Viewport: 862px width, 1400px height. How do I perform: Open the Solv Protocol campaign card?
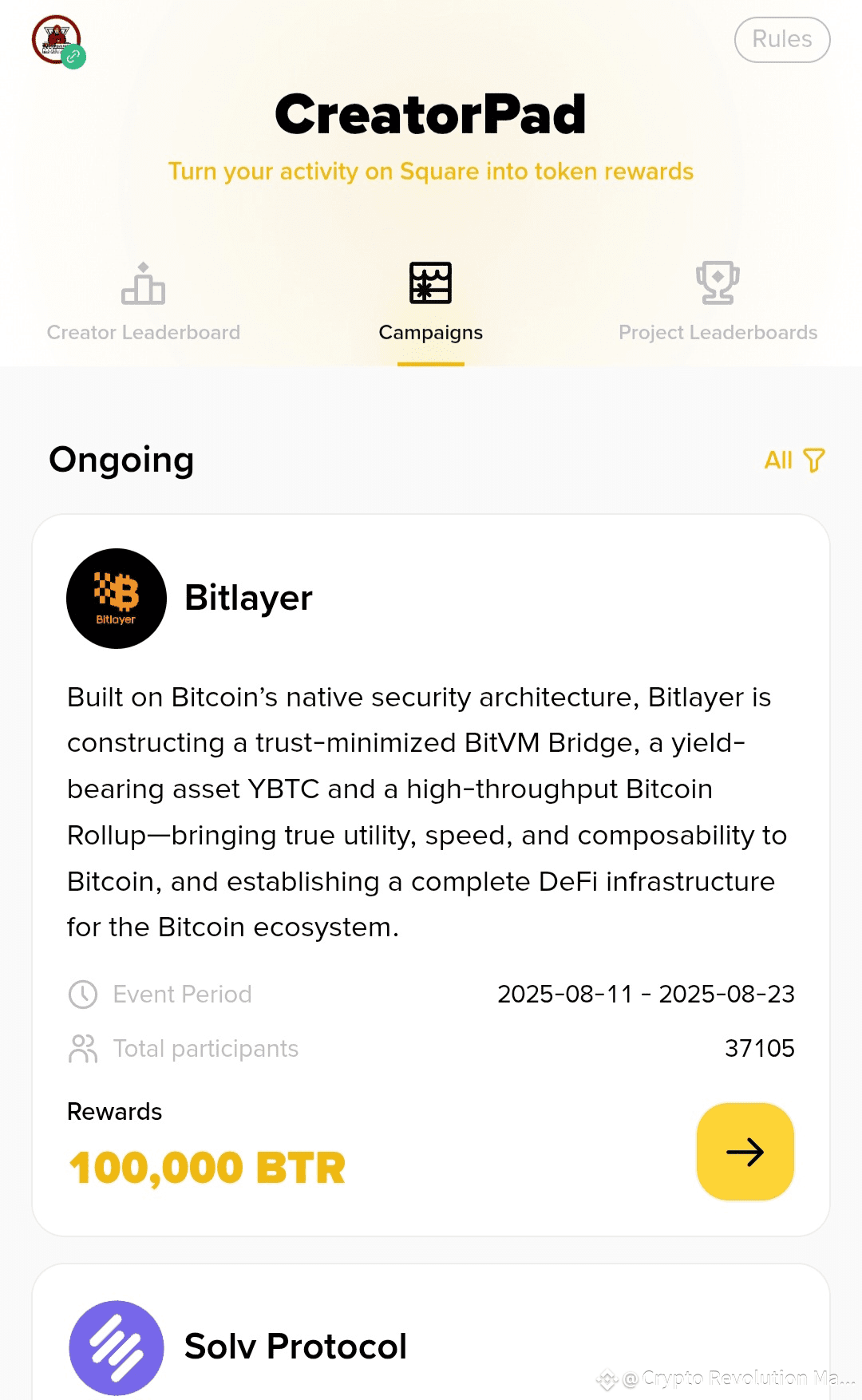point(431,1332)
